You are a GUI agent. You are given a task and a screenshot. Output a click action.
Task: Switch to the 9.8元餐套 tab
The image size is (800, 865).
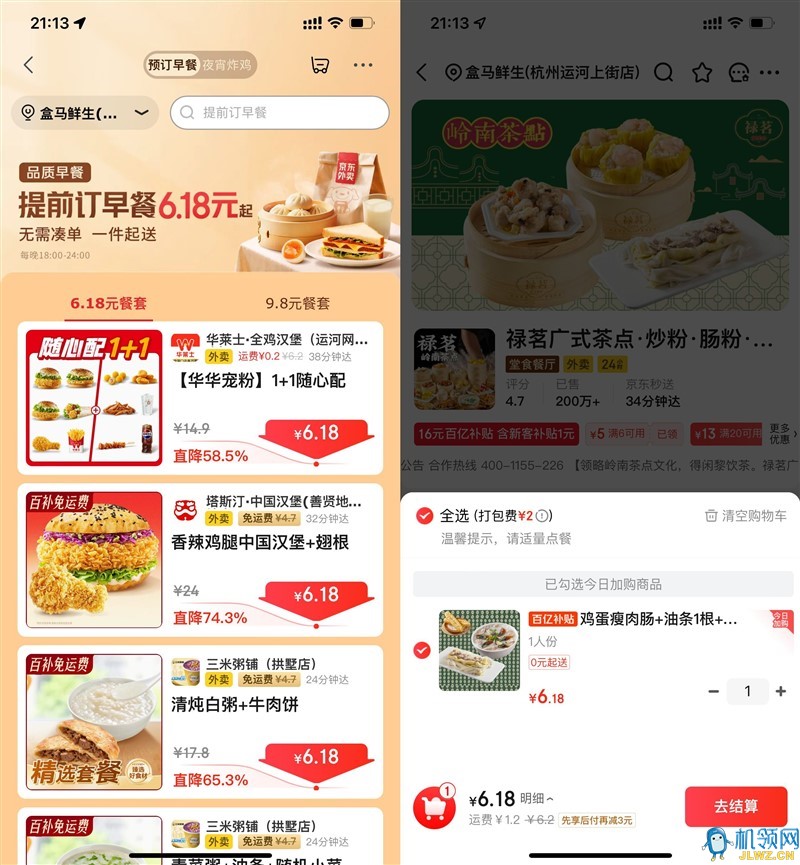[x=297, y=303]
